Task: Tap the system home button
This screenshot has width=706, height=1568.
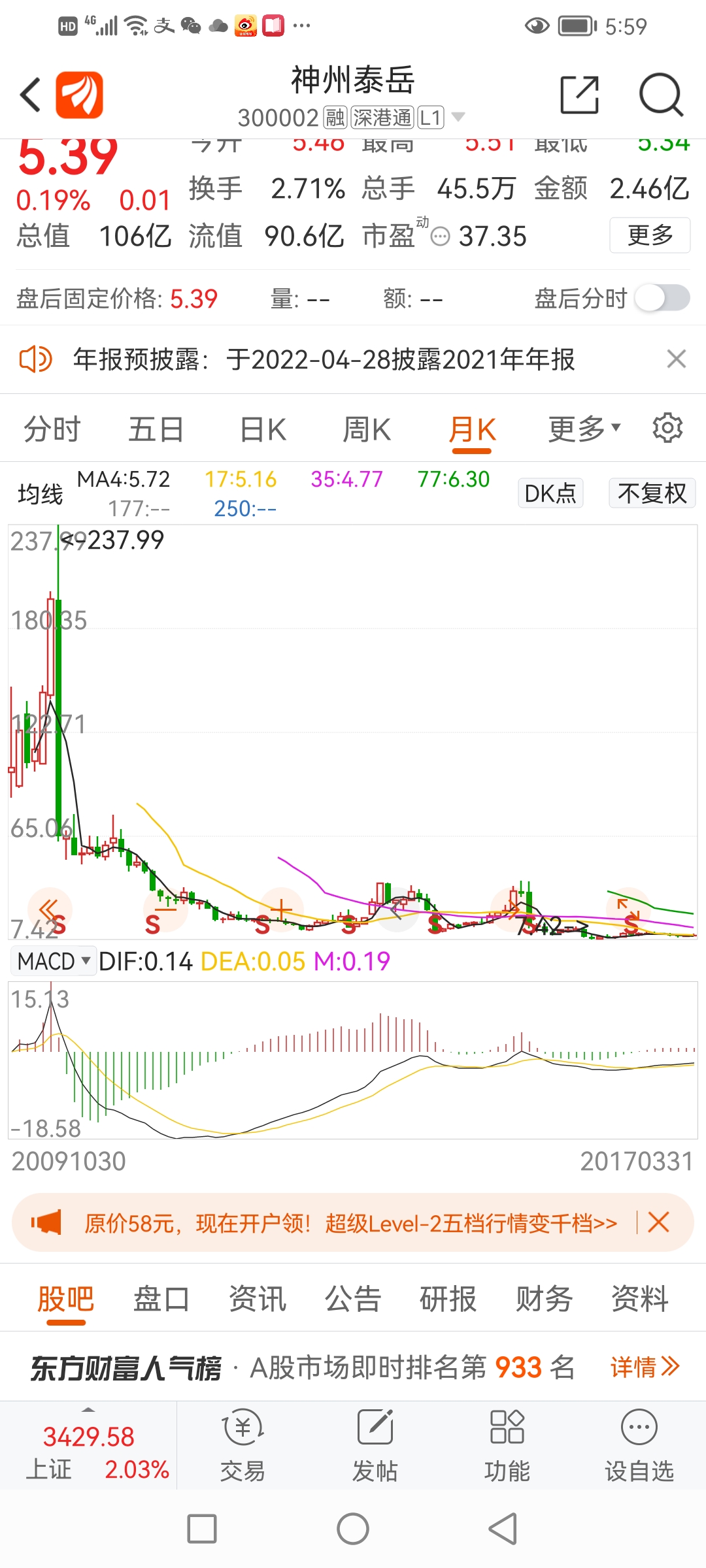Action: [353, 1529]
